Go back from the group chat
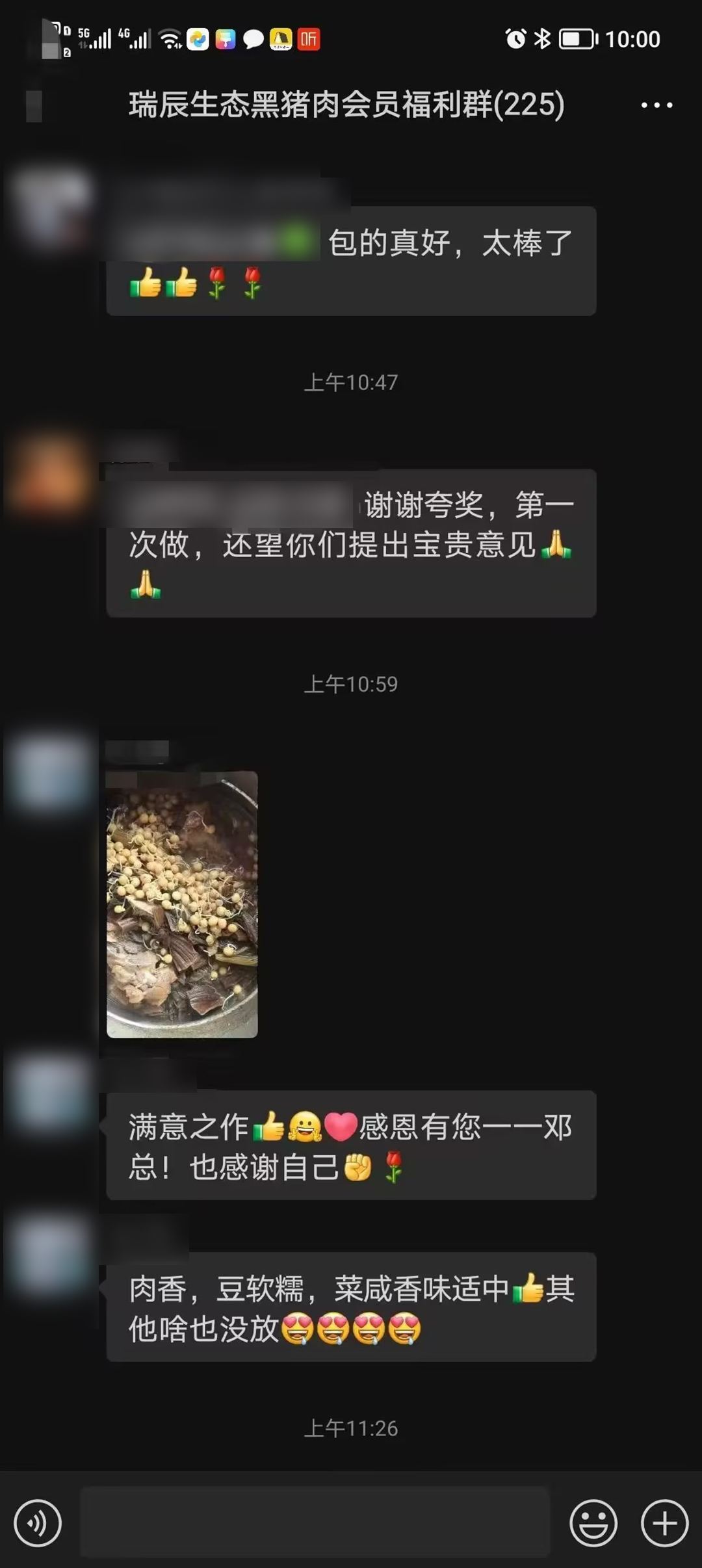 pyautogui.click(x=34, y=105)
